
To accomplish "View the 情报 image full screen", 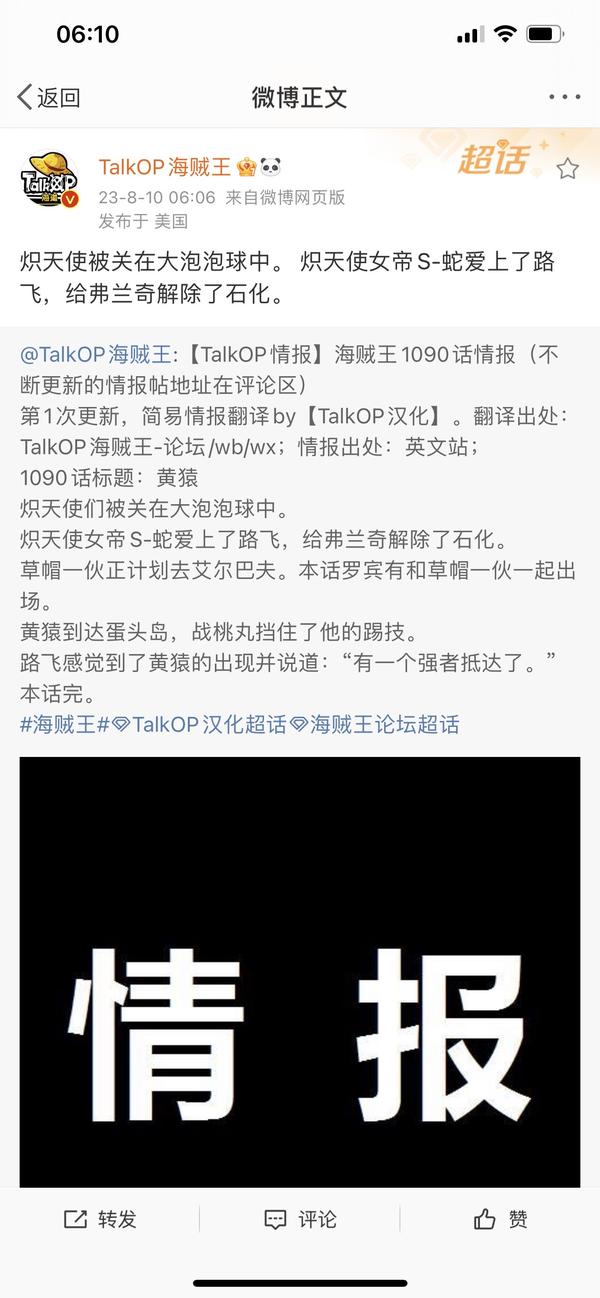I will click(x=300, y=970).
